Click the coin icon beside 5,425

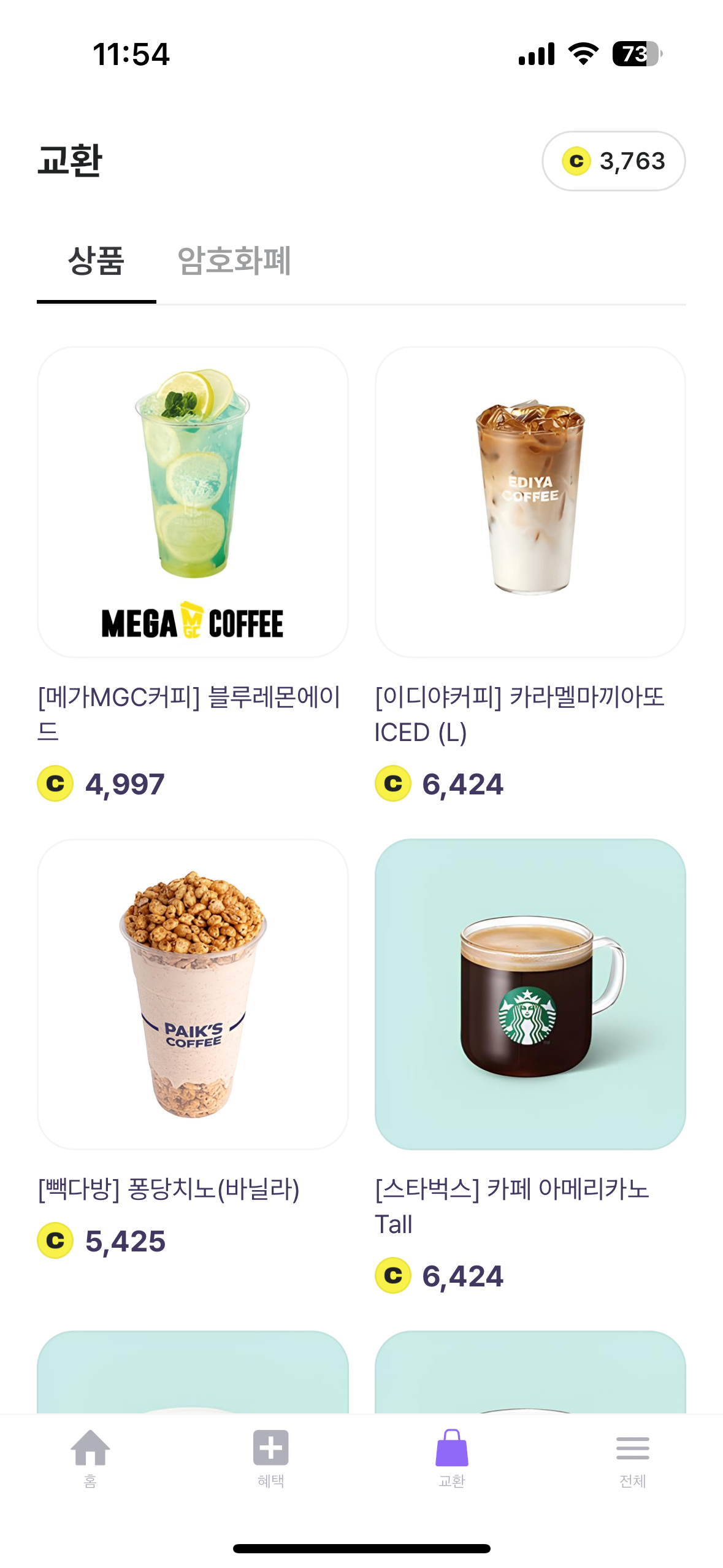tap(54, 1240)
